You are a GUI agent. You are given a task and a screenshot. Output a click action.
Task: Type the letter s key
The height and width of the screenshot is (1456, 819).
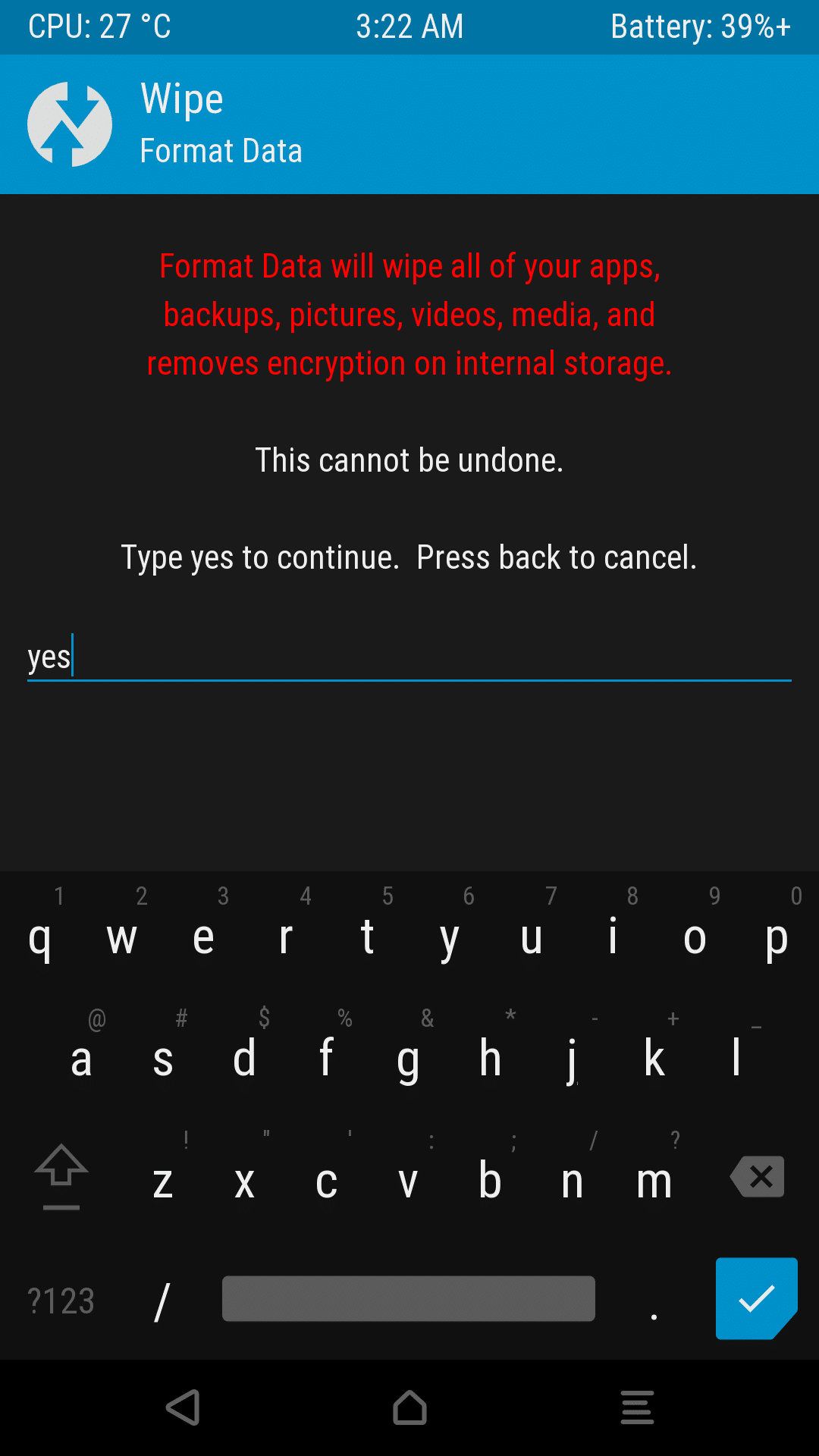pyautogui.click(x=162, y=1059)
